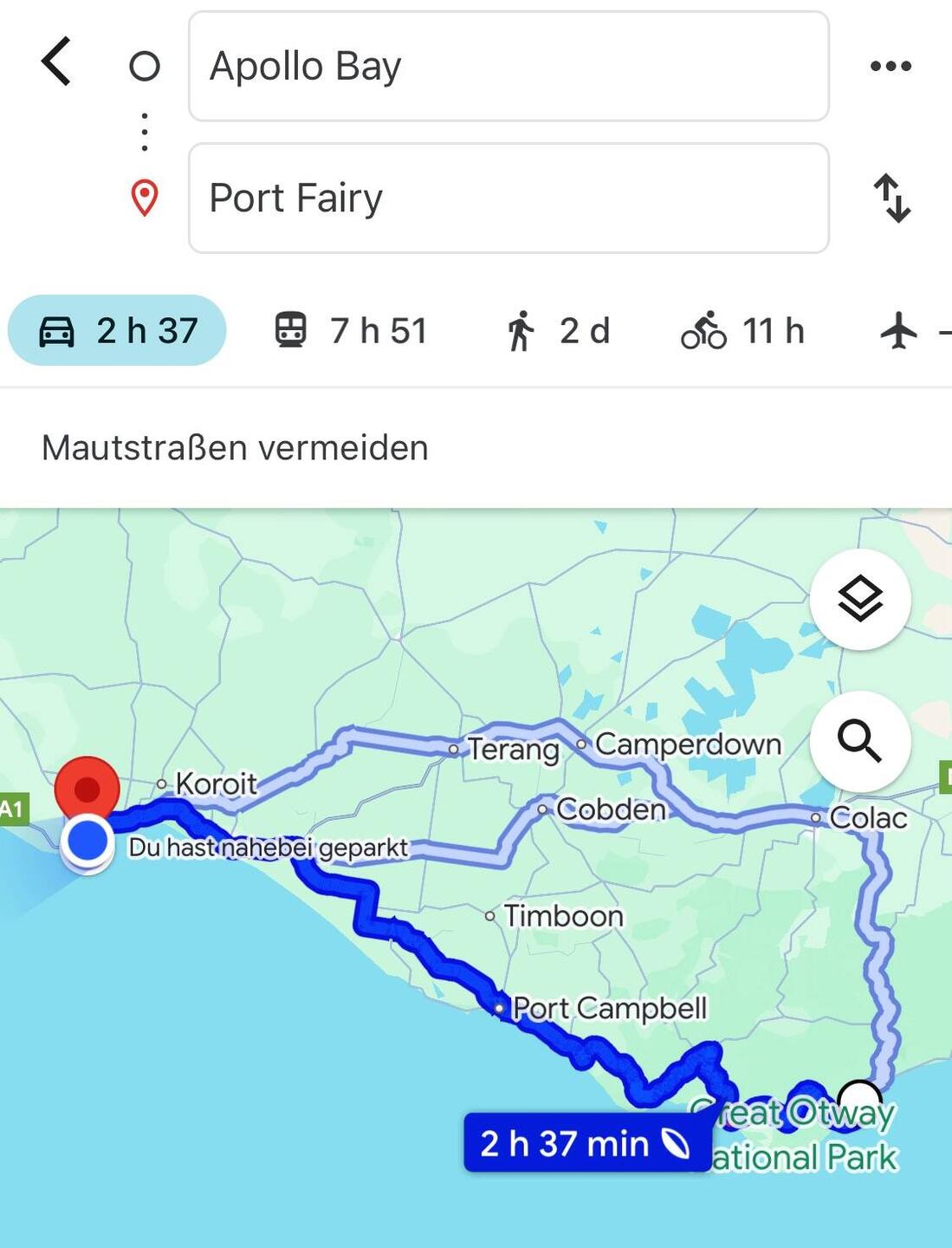The width and height of the screenshot is (952, 1248).
Task: Switch to public transit 7 h 51
Action: (351, 330)
